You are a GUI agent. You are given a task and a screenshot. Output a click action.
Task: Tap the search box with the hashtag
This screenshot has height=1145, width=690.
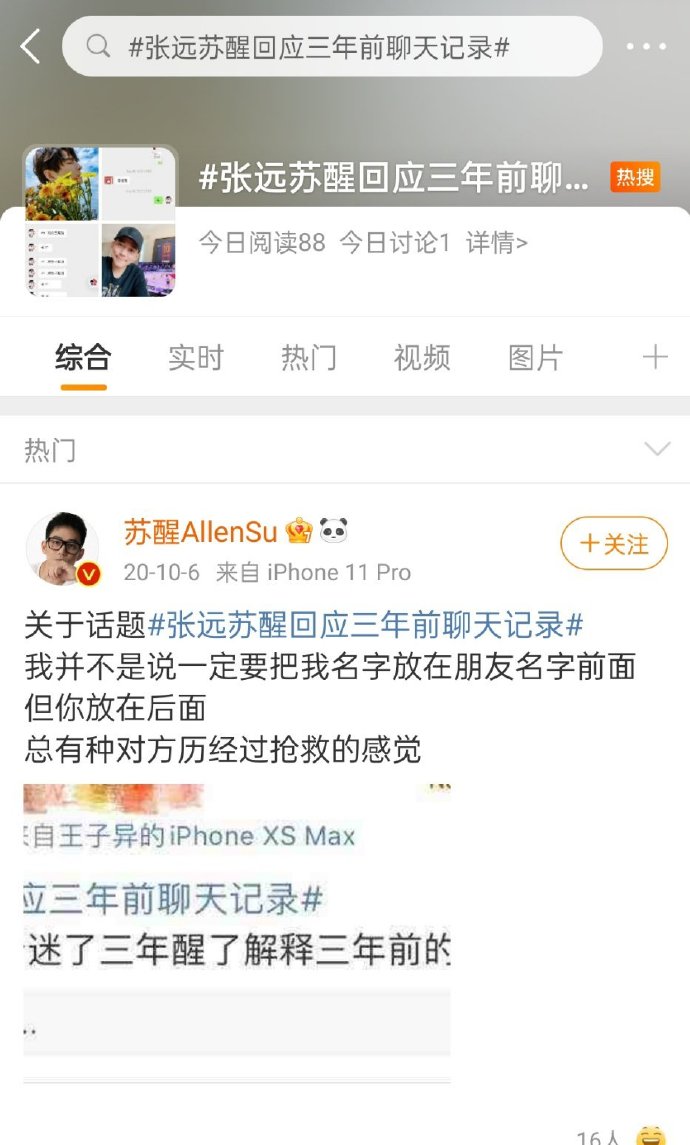pyautogui.click(x=332, y=46)
